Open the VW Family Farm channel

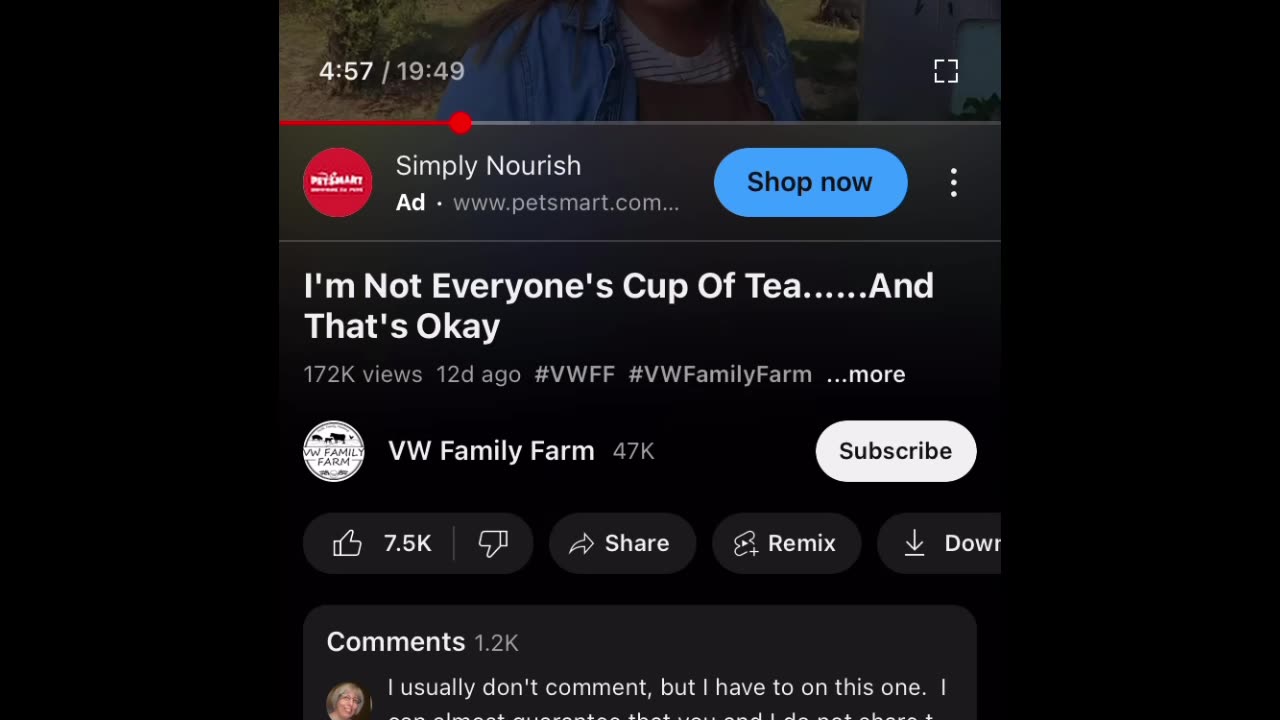coord(490,451)
